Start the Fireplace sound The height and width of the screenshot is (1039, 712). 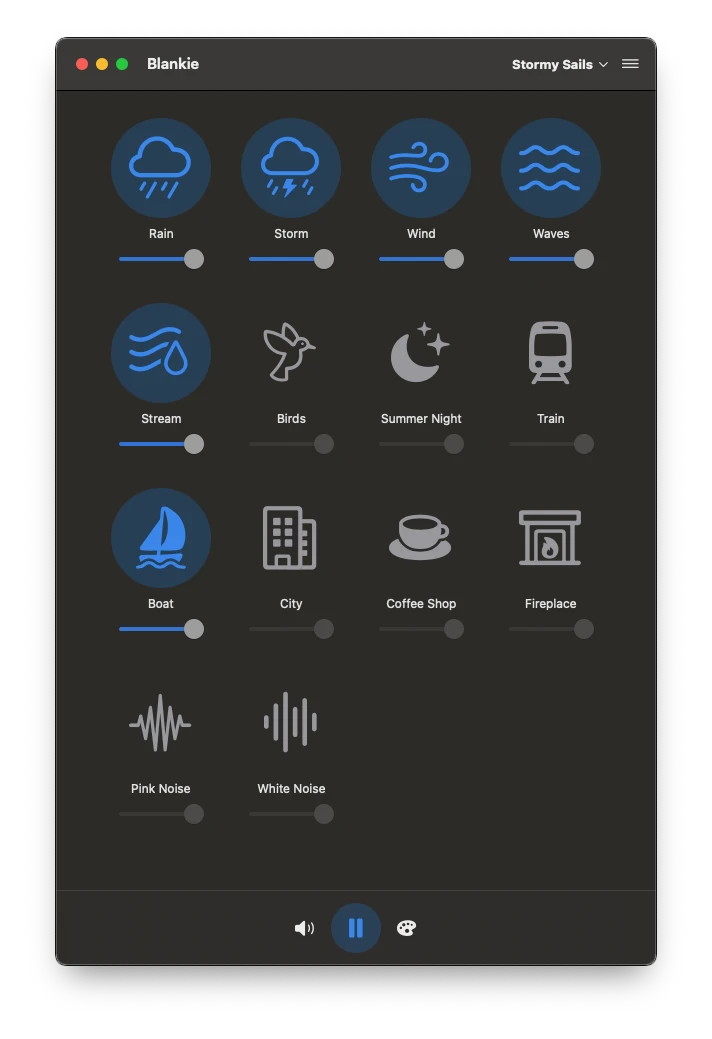tap(551, 537)
